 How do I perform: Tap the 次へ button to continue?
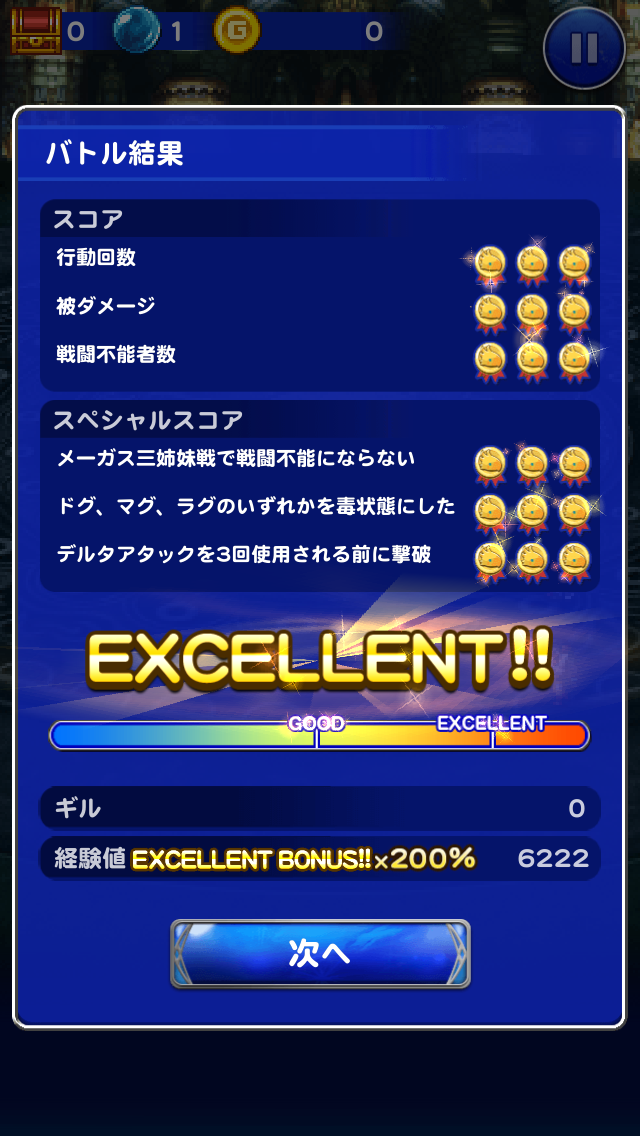[320, 953]
